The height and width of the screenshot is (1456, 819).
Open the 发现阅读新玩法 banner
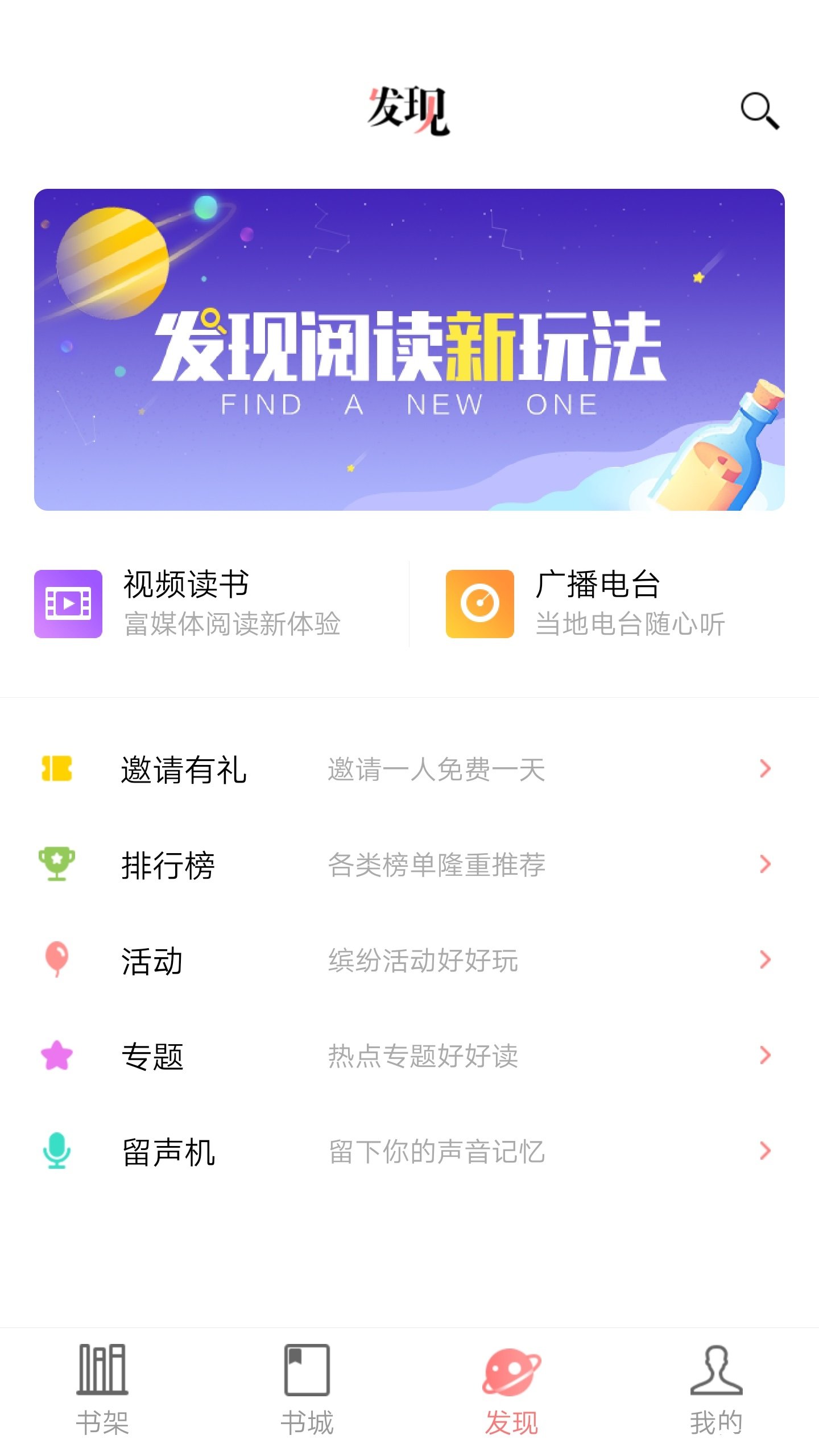pyautogui.click(x=409, y=350)
